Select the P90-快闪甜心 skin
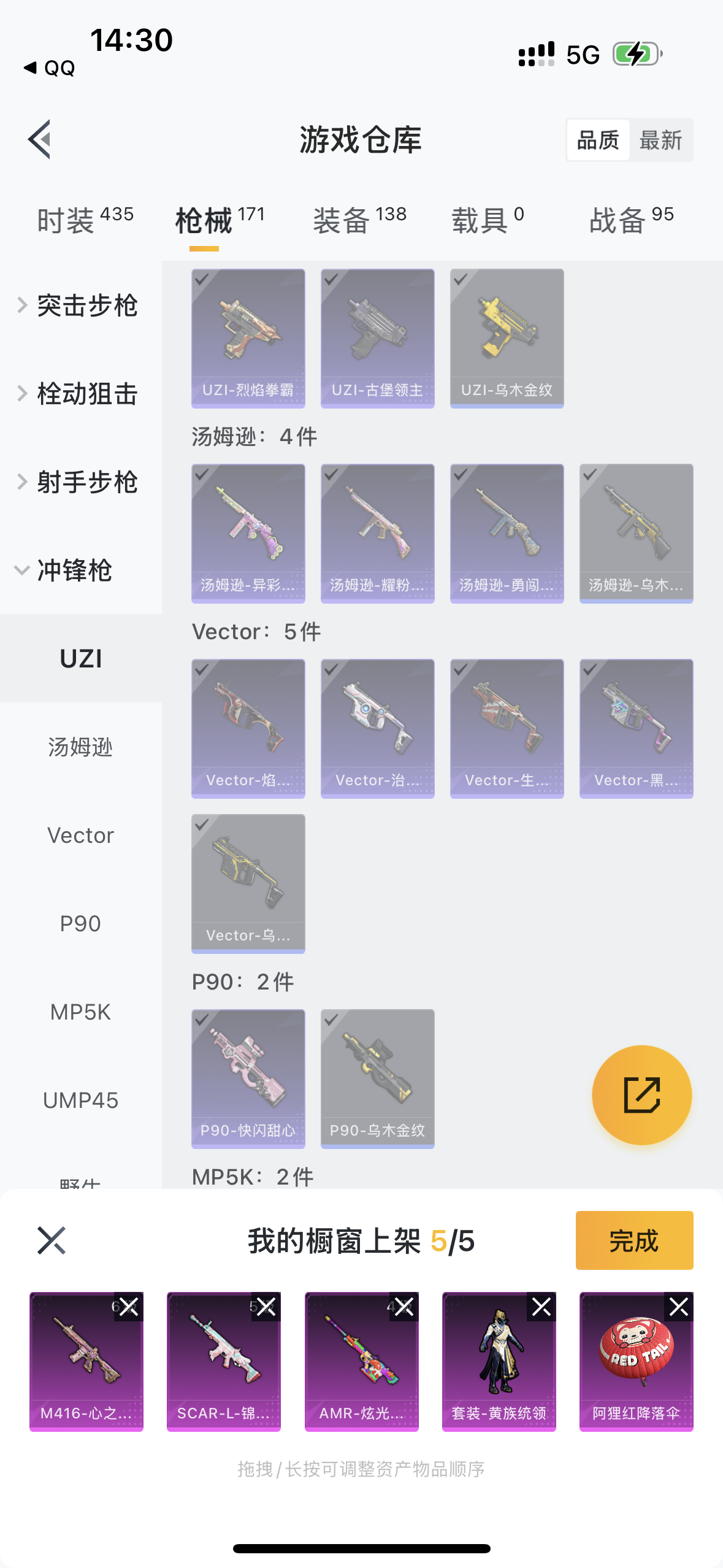Viewport: 723px width, 1568px height. [248, 1078]
